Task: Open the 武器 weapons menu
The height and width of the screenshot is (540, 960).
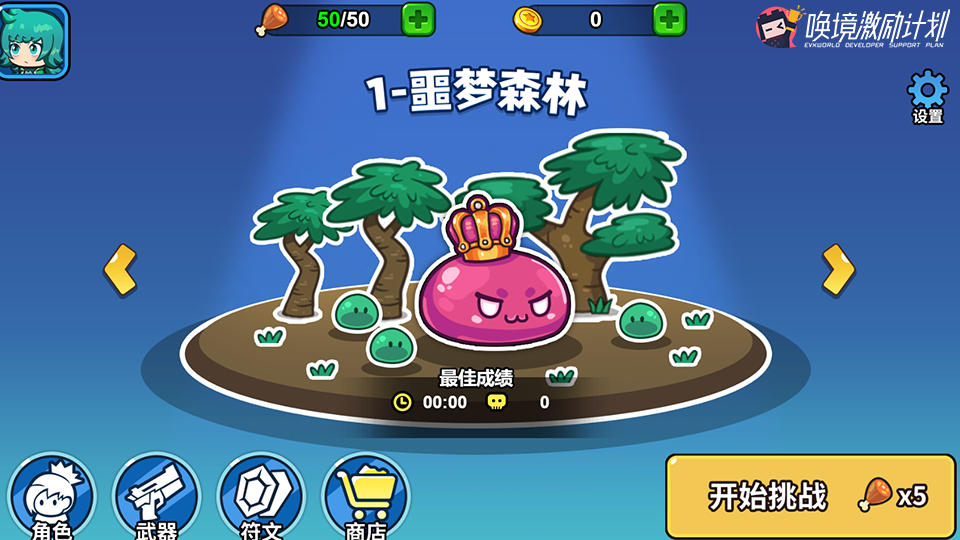Action: 156,498
